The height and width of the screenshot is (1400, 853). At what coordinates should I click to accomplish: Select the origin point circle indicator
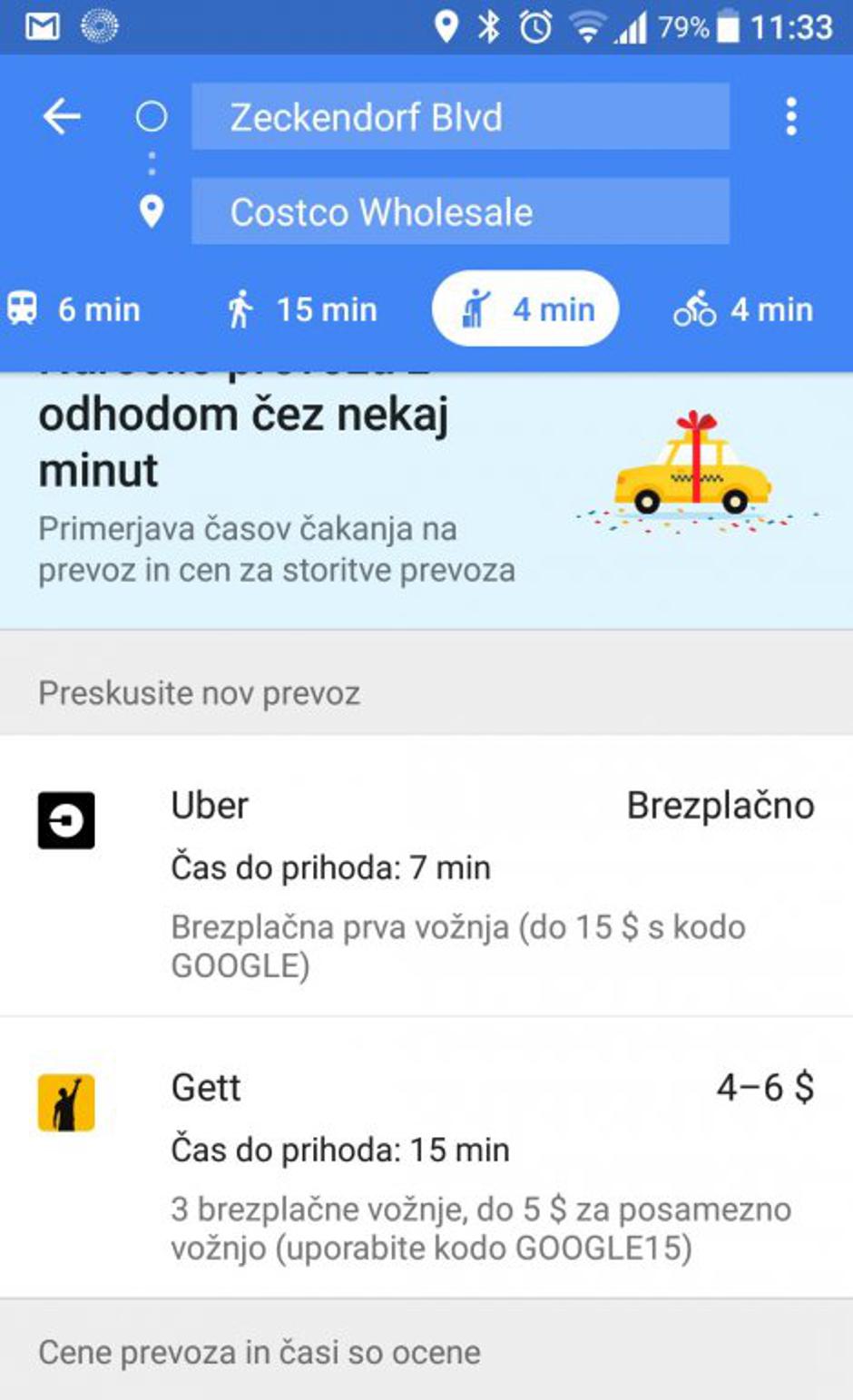[152, 116]
